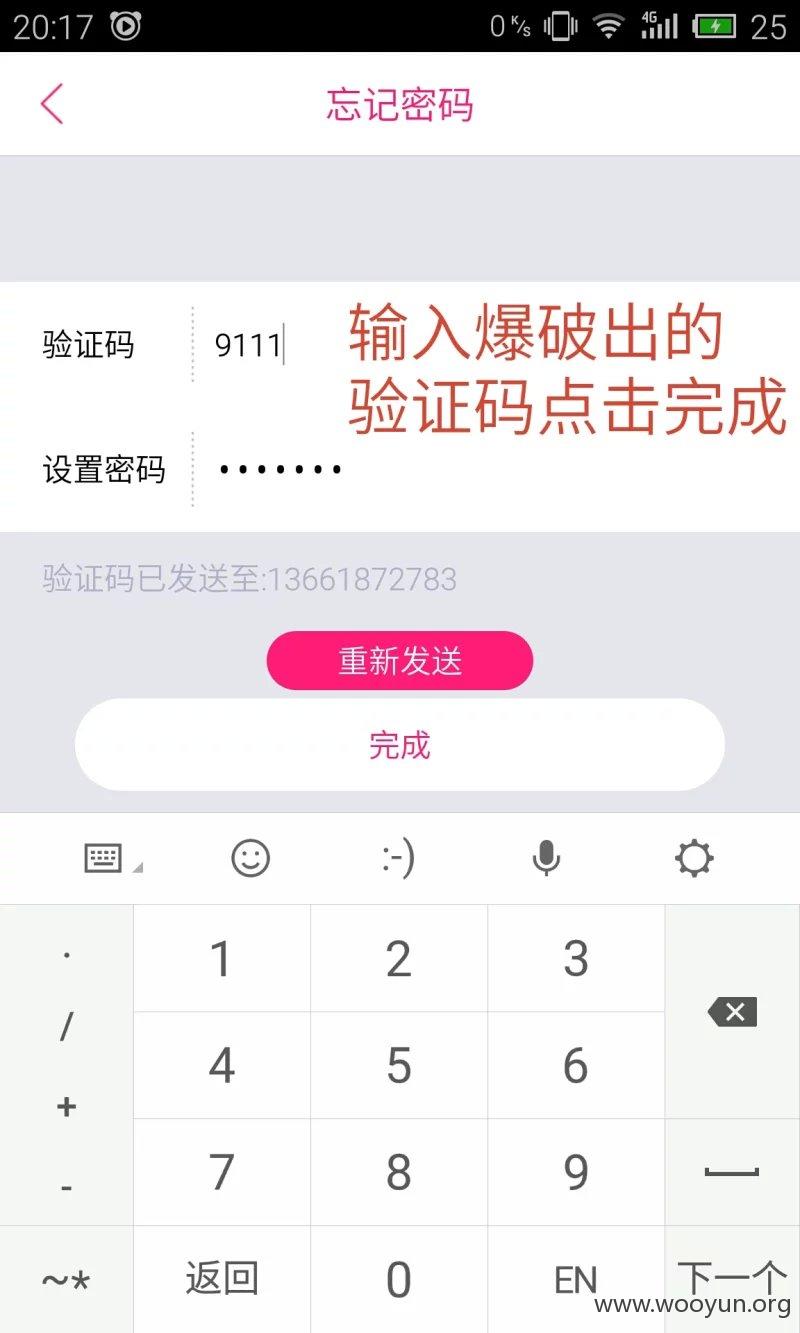Open the ~* symbols key
This screenshot has width=800, height=1333.
[x=66, y=1279]
